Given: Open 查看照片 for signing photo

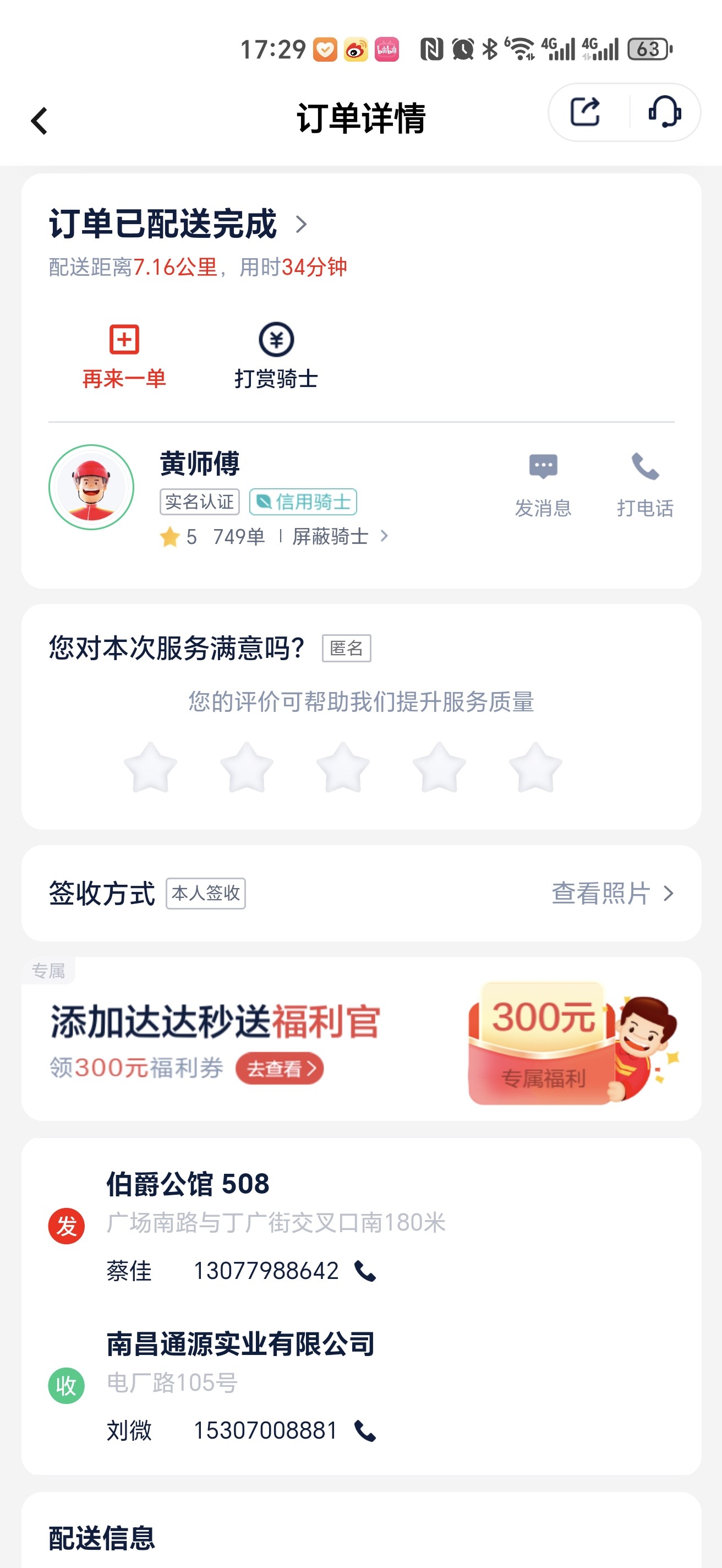Looking at the screenshot, I should (612, 893).
